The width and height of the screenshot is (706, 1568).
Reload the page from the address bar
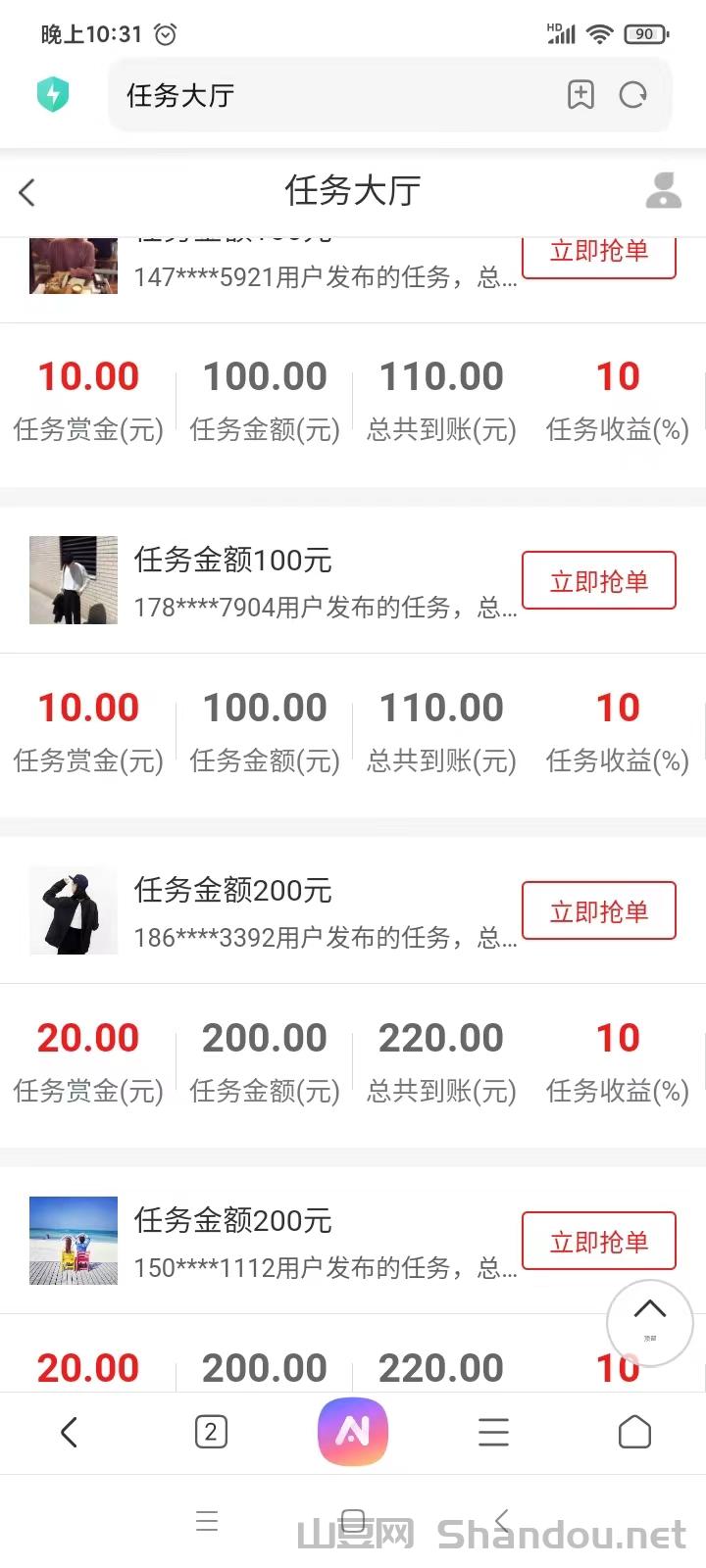click(633, 95)
